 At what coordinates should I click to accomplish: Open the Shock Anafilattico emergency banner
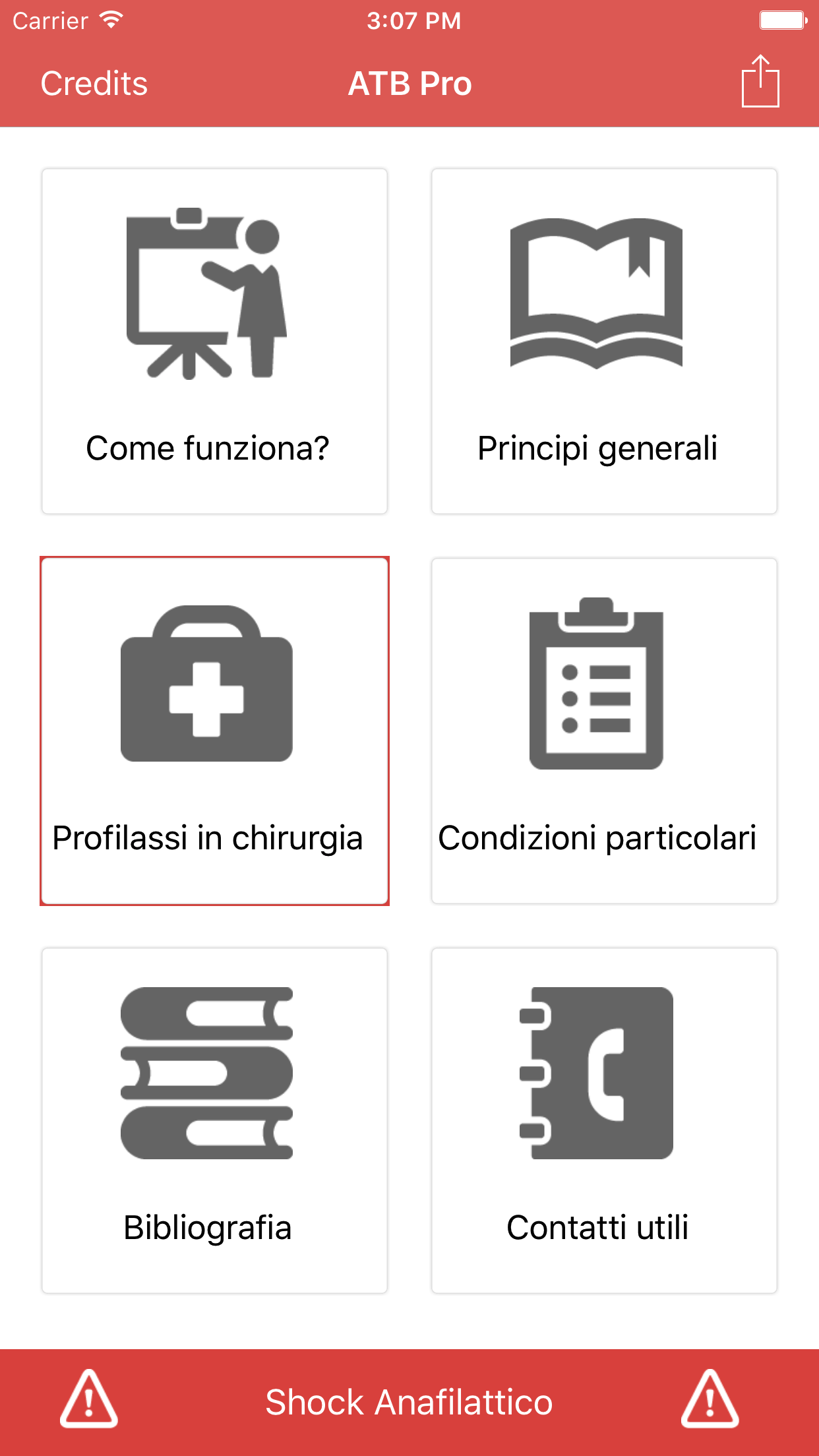click(409, 1402)
